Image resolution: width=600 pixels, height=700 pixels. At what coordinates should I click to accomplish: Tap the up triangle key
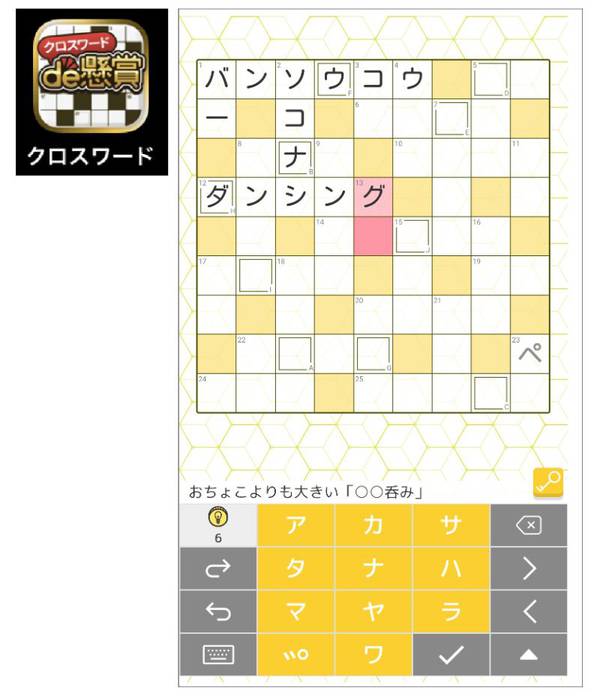tap(529, 654)
